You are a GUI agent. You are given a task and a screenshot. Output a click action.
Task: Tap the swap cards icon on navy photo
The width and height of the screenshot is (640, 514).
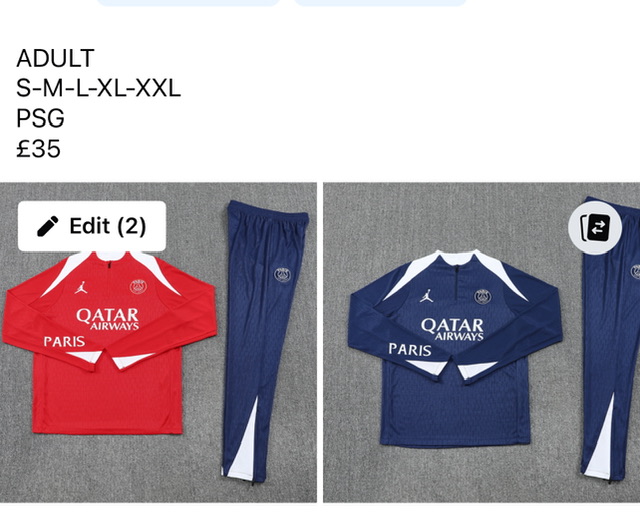595,227
